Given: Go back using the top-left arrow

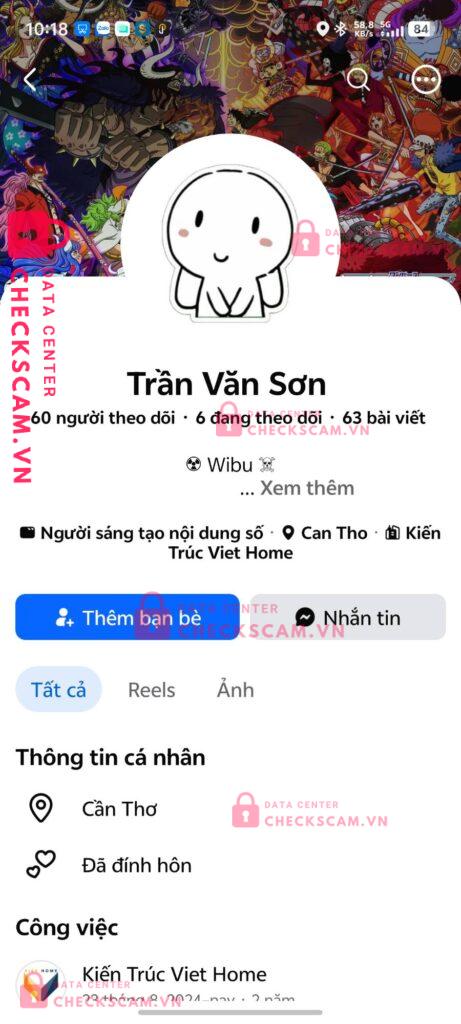Looking at the screenshot, I should coord(30,80).
